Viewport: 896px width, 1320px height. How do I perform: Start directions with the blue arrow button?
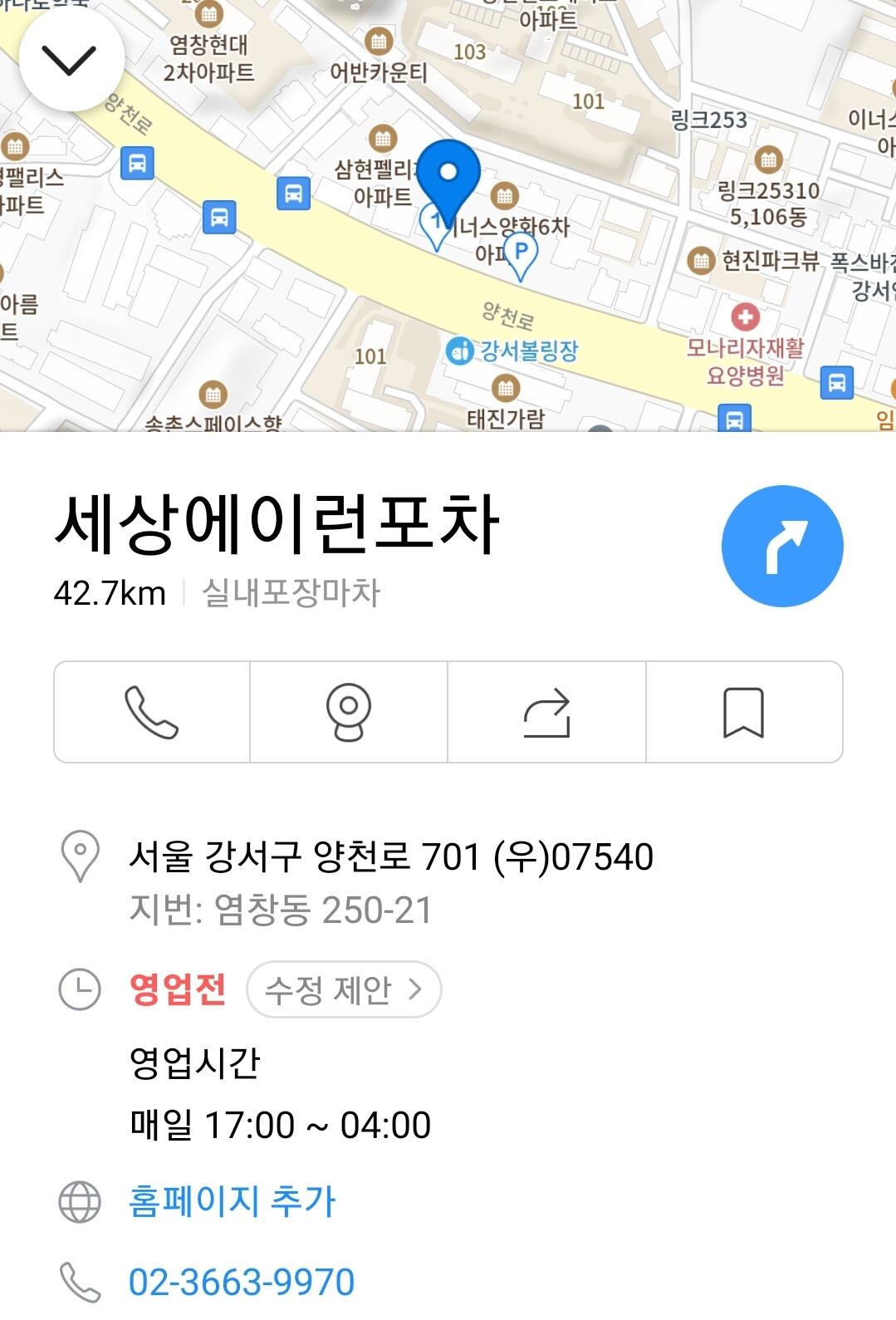782,546
